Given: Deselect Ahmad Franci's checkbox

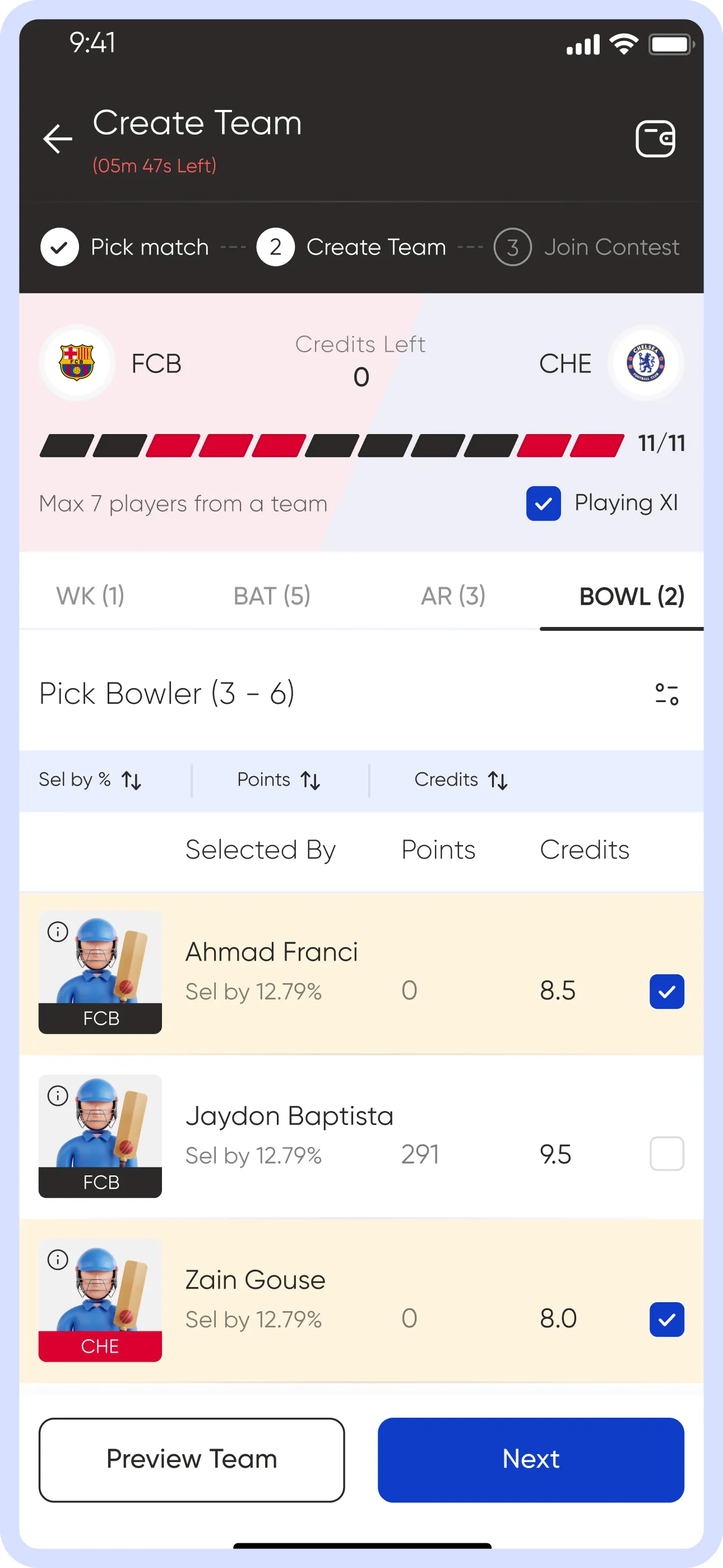Looking at the screenshot, I should [x=666, y=991].
